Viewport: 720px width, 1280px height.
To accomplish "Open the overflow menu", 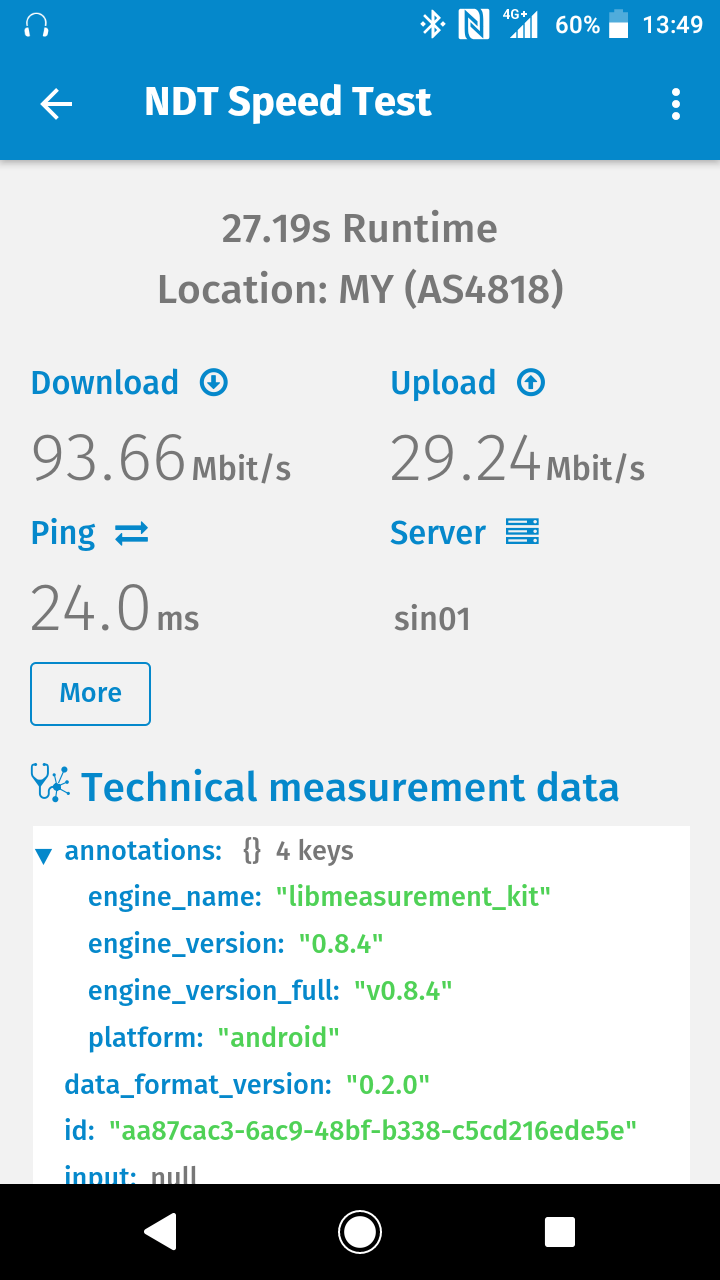I will point(676,104).
